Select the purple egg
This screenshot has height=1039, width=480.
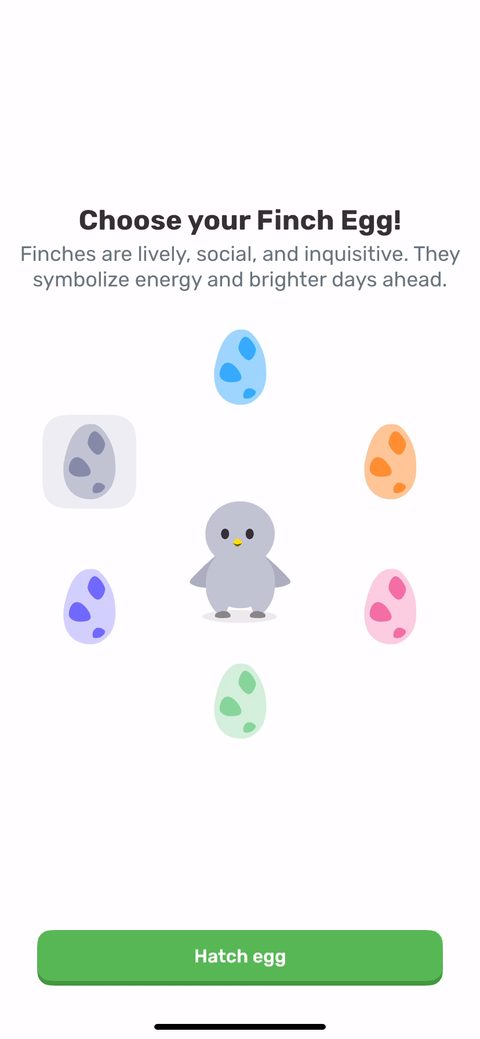(x=90, y=606)
